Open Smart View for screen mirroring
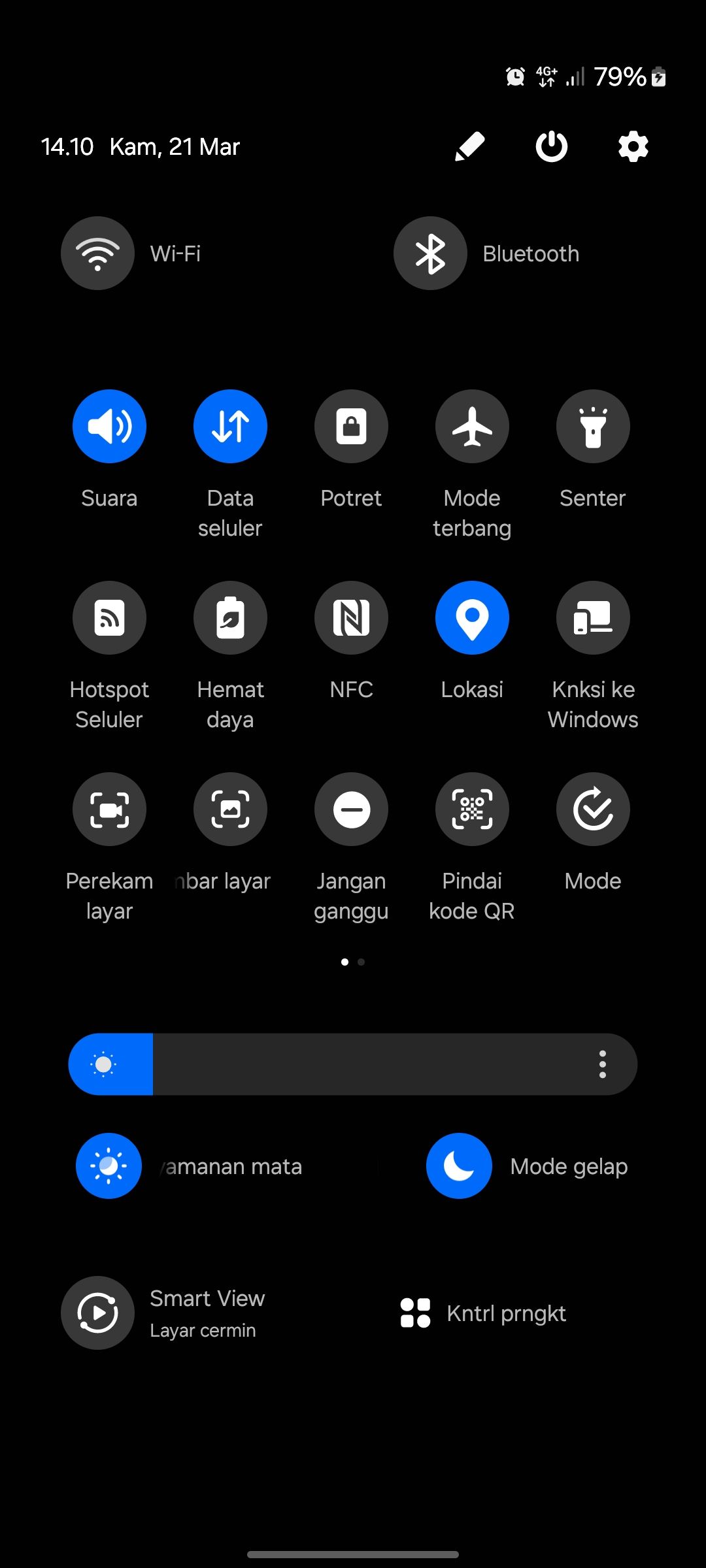 [98, 1313]
